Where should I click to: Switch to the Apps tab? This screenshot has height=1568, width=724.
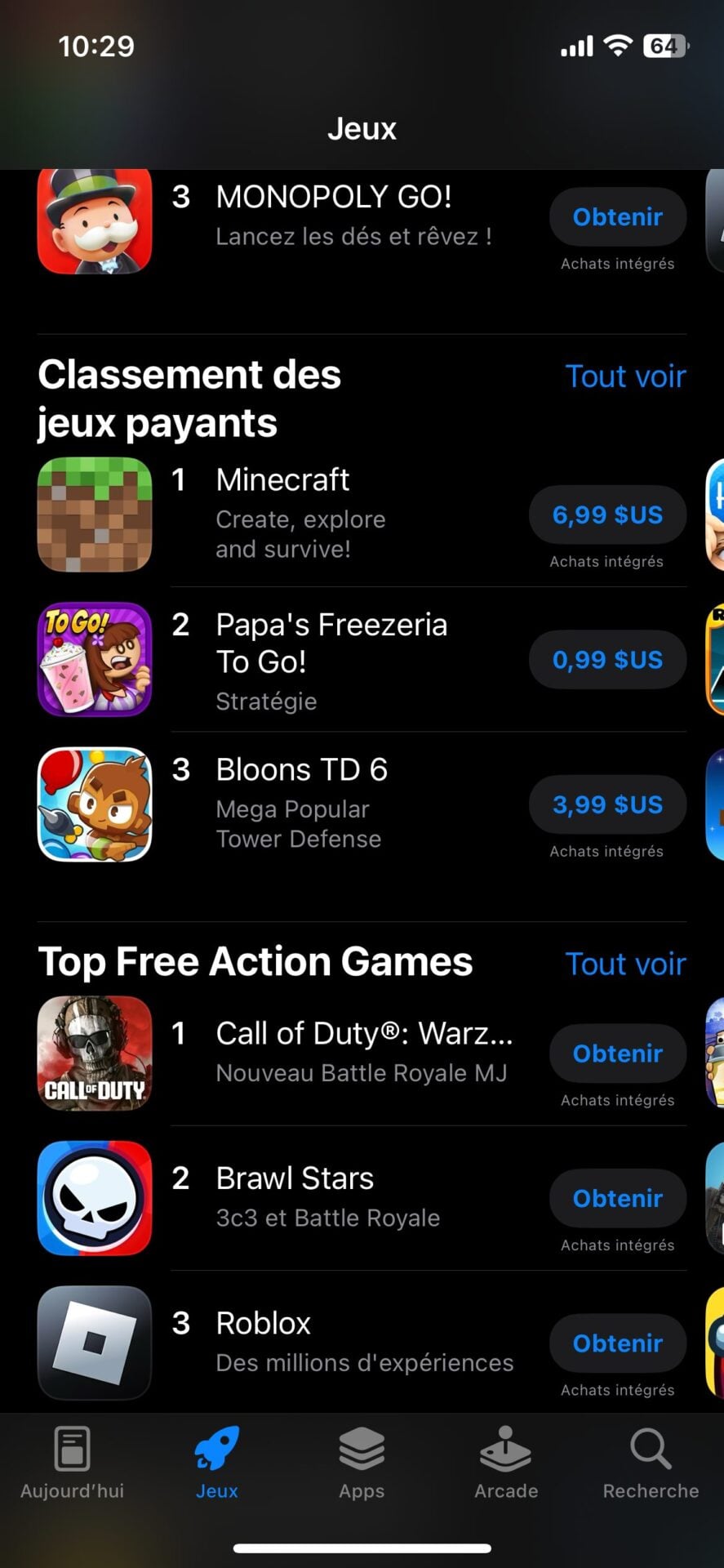pyautogui.click(x=362, y=1463)
